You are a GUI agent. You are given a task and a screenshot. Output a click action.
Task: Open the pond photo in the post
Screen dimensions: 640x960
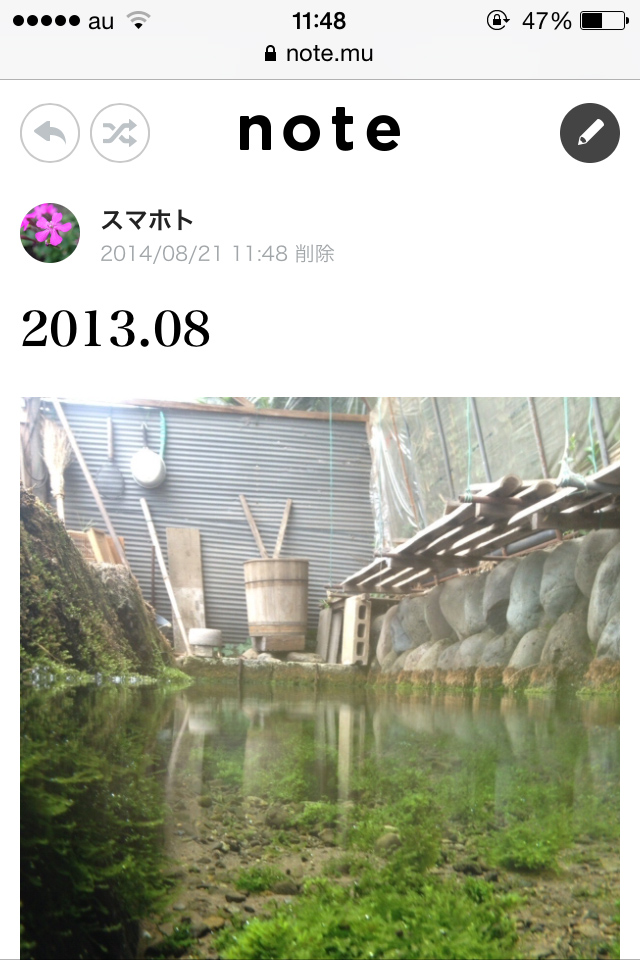coord(320,678)
